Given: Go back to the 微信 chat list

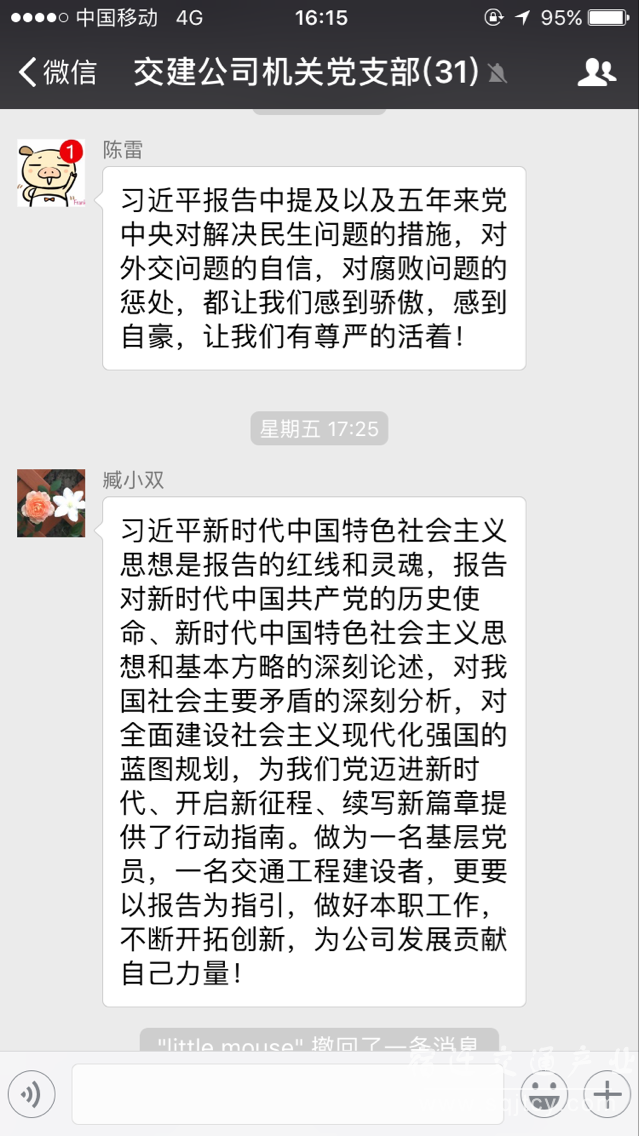Looking at the screenshot, I should 58,72.
